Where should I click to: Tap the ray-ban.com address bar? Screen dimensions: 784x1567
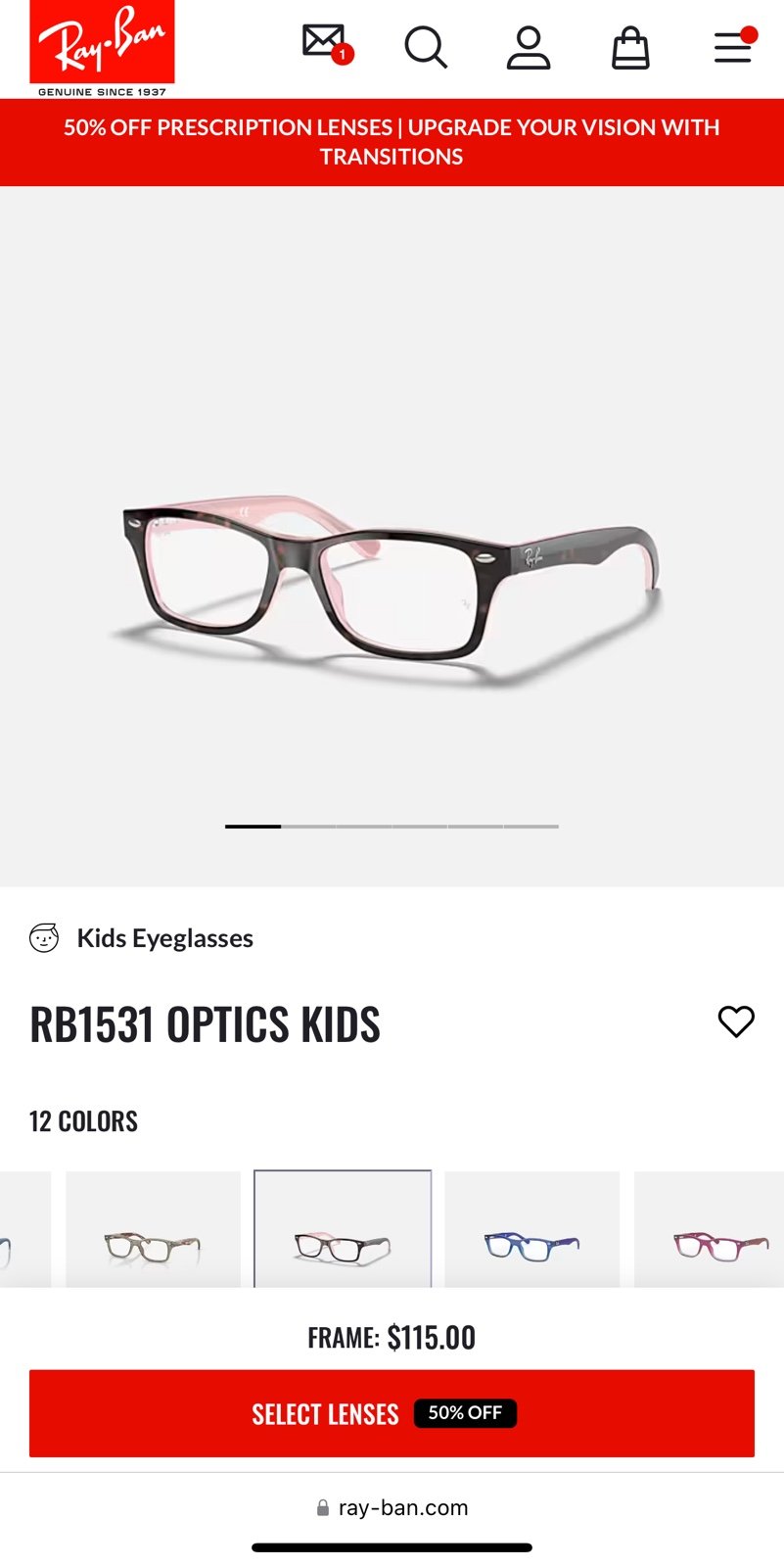(x=392, y=1507)
